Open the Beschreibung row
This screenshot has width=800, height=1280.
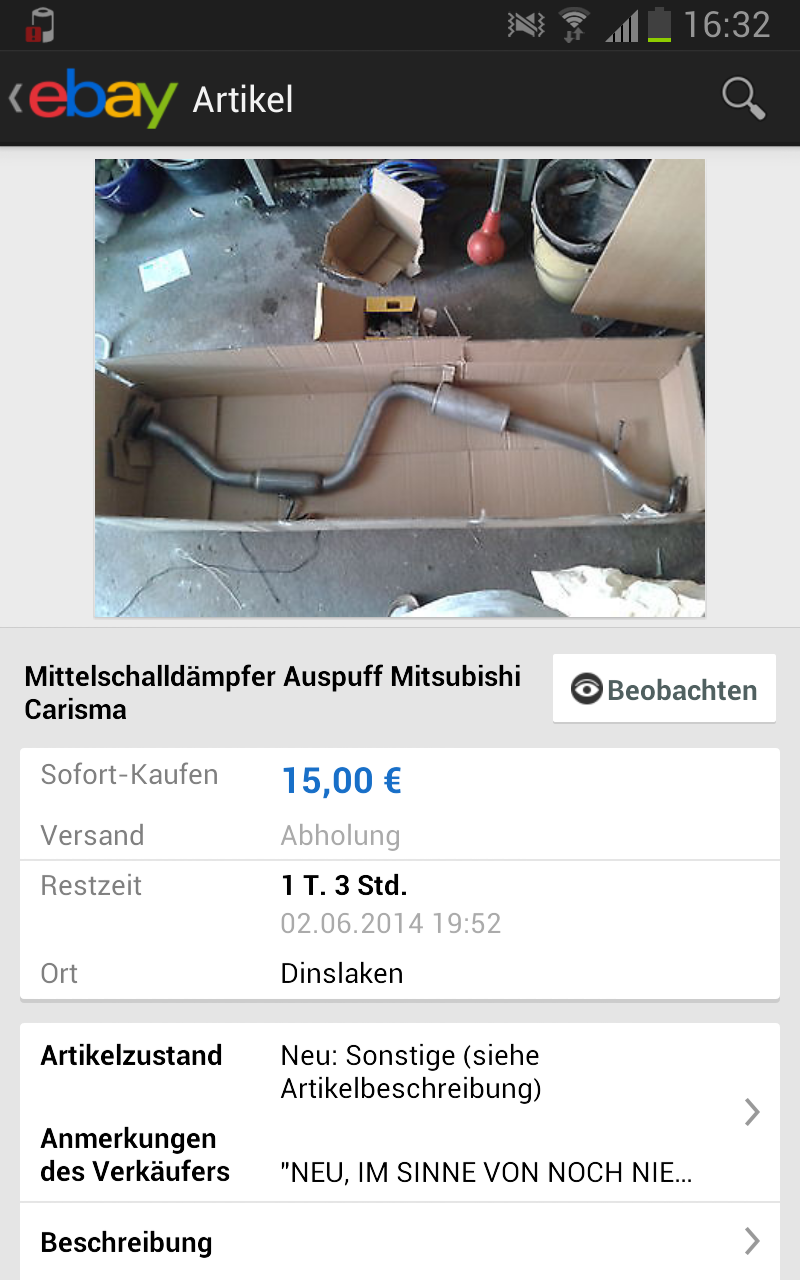(x=400, y=1242)
